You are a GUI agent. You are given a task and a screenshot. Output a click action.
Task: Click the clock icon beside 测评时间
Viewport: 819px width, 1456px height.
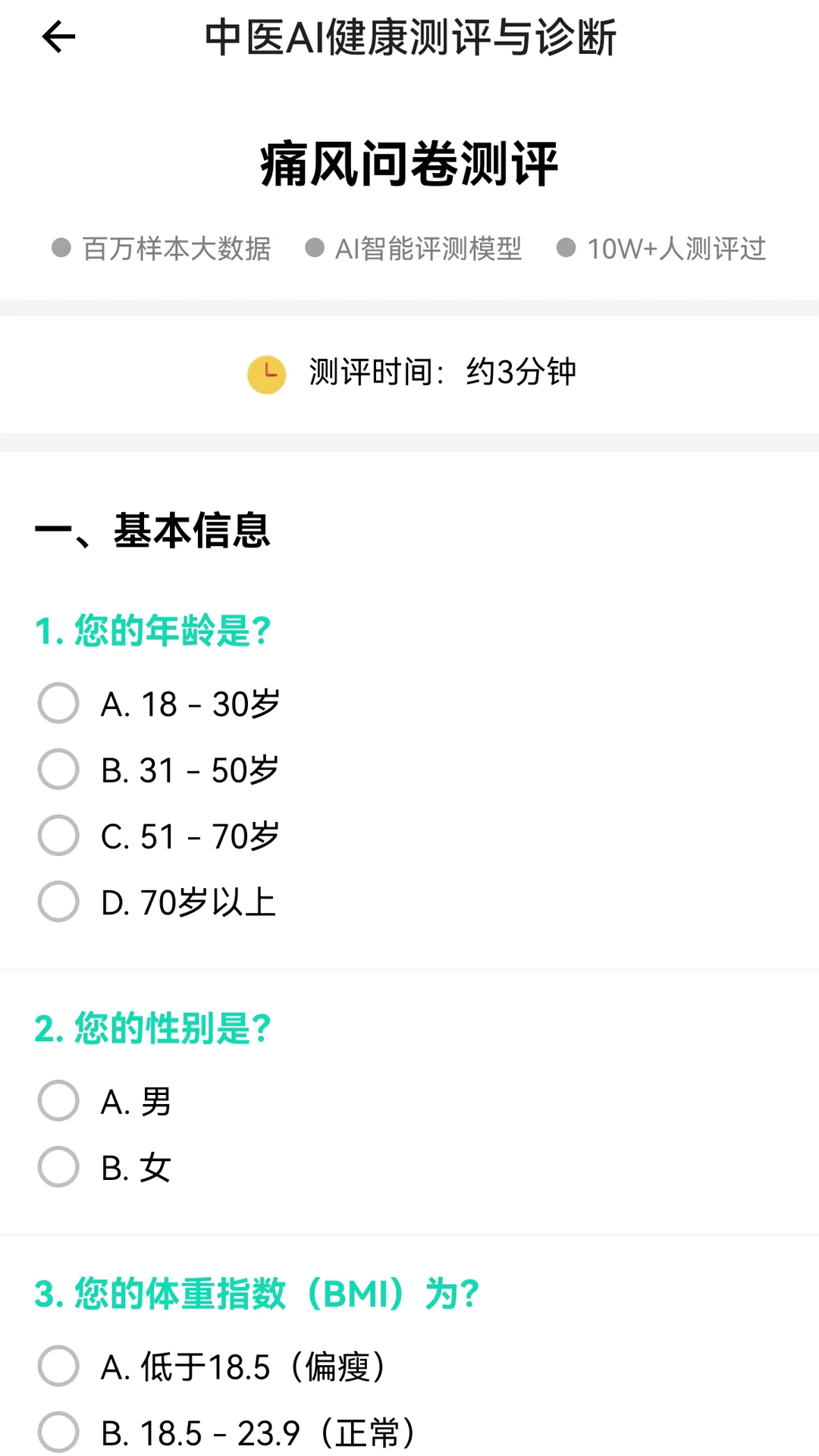(266, 373)
